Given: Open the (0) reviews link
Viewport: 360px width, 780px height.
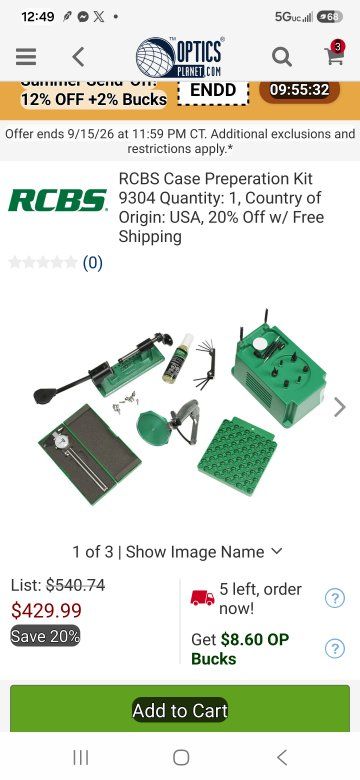Looking at the screenshot, I should click(92, 263).
